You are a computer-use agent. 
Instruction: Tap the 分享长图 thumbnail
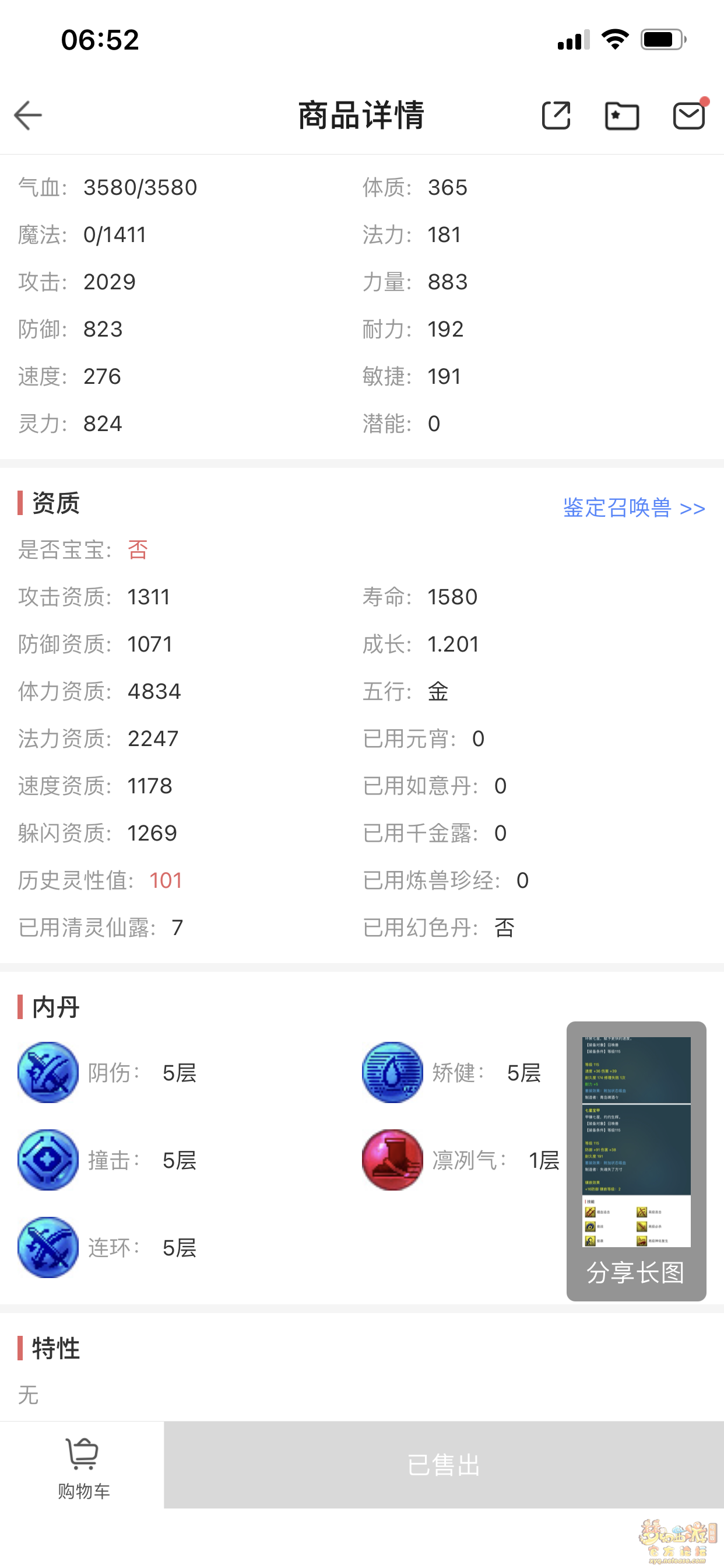(636, 1160)
